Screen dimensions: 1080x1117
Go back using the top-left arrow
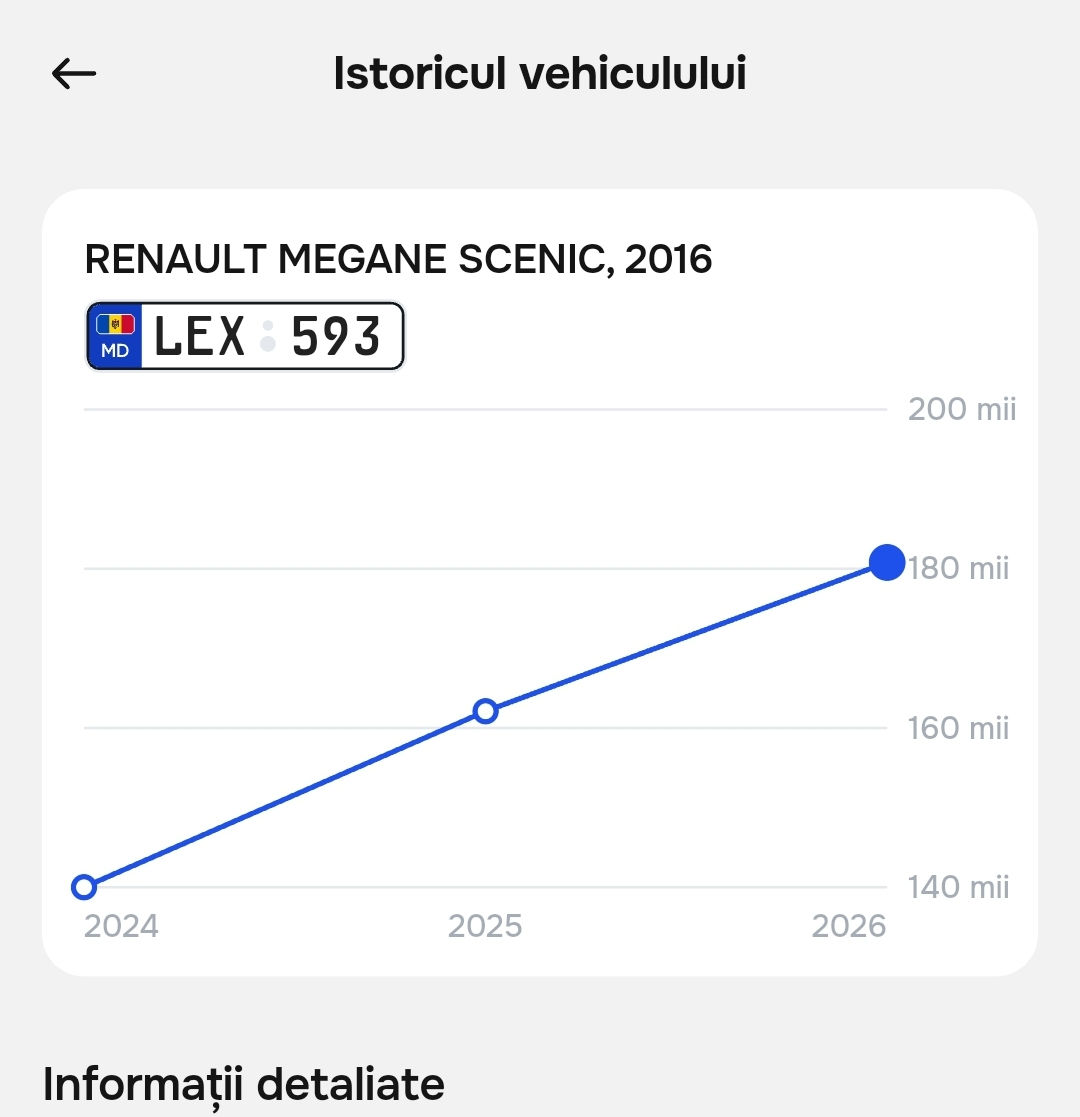pos(74,73)
